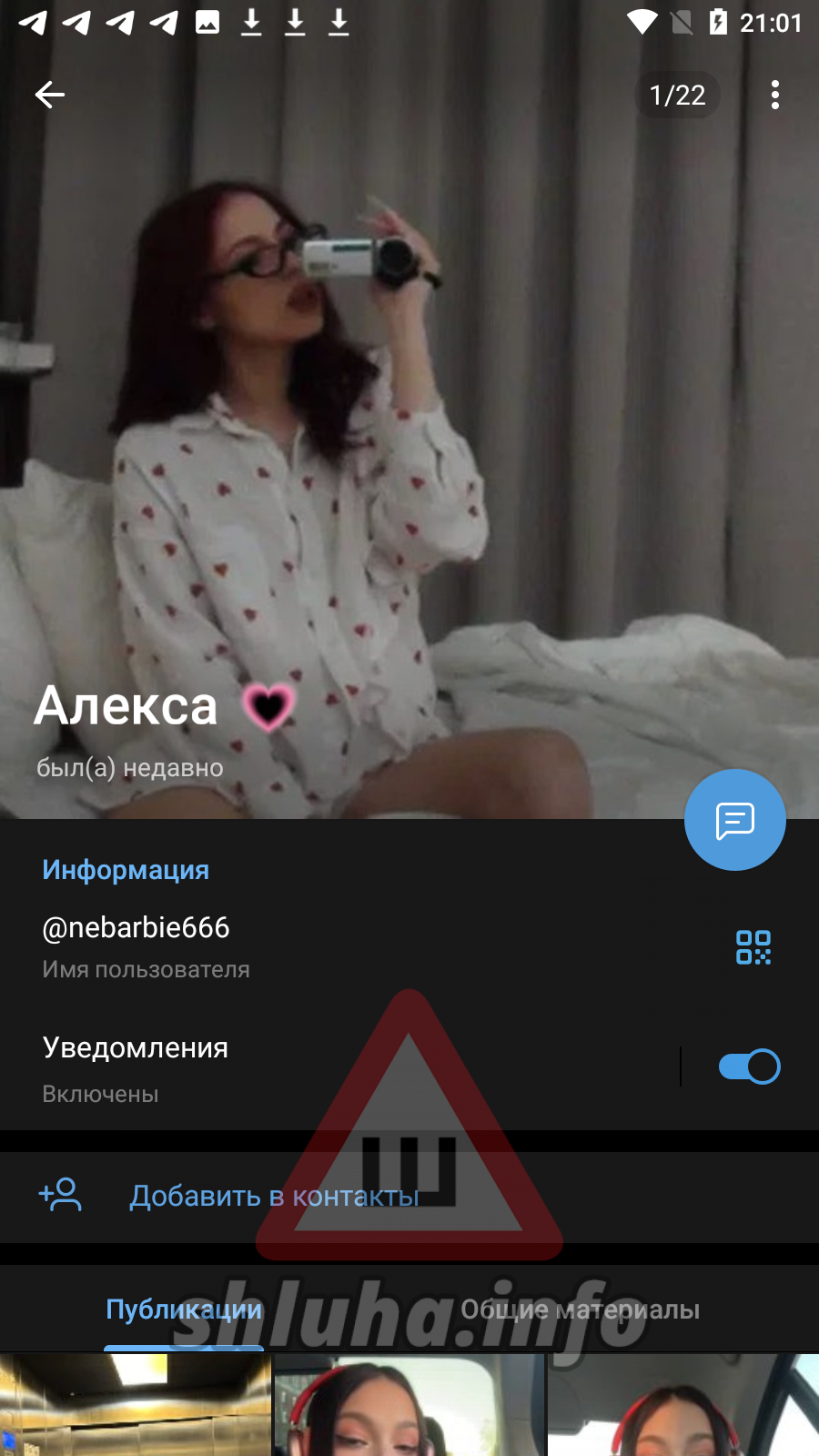This screenshot has width=819, height=1456.
Task: Disable the Уведомления switch
Action: click(749, 1067)
